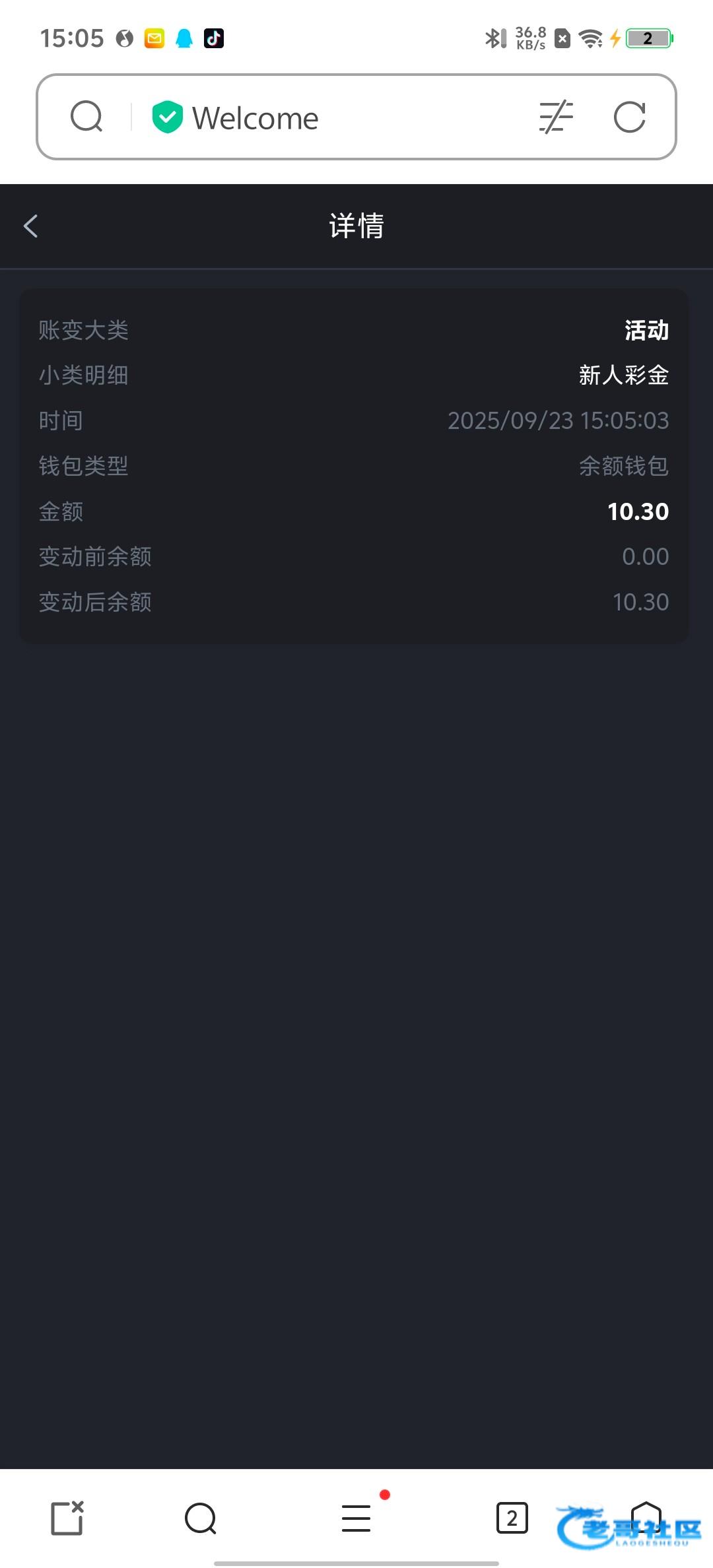Open the browser search in the bottom bar
713x1568 pixels.
[201, 1519]
